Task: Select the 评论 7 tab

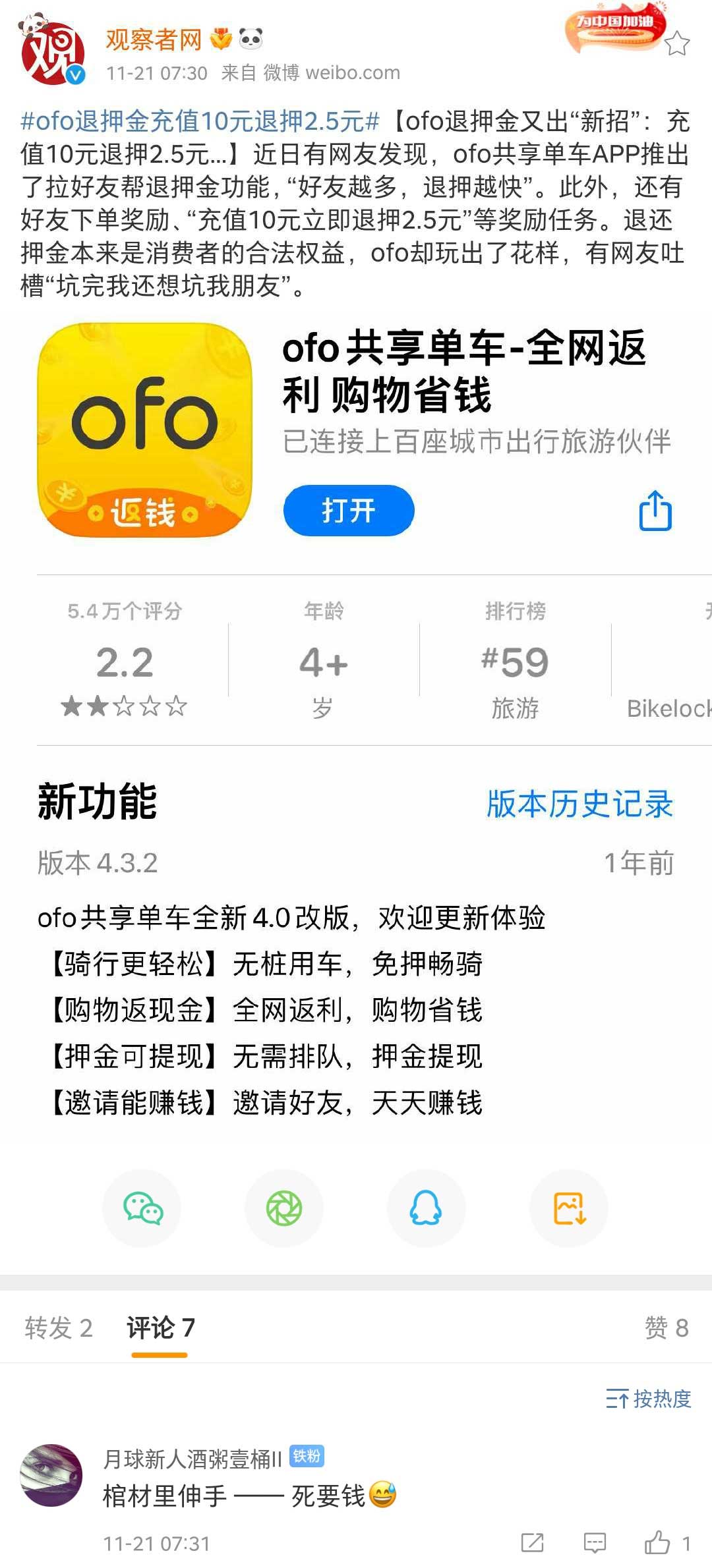Action: [x=160, y=1328]
